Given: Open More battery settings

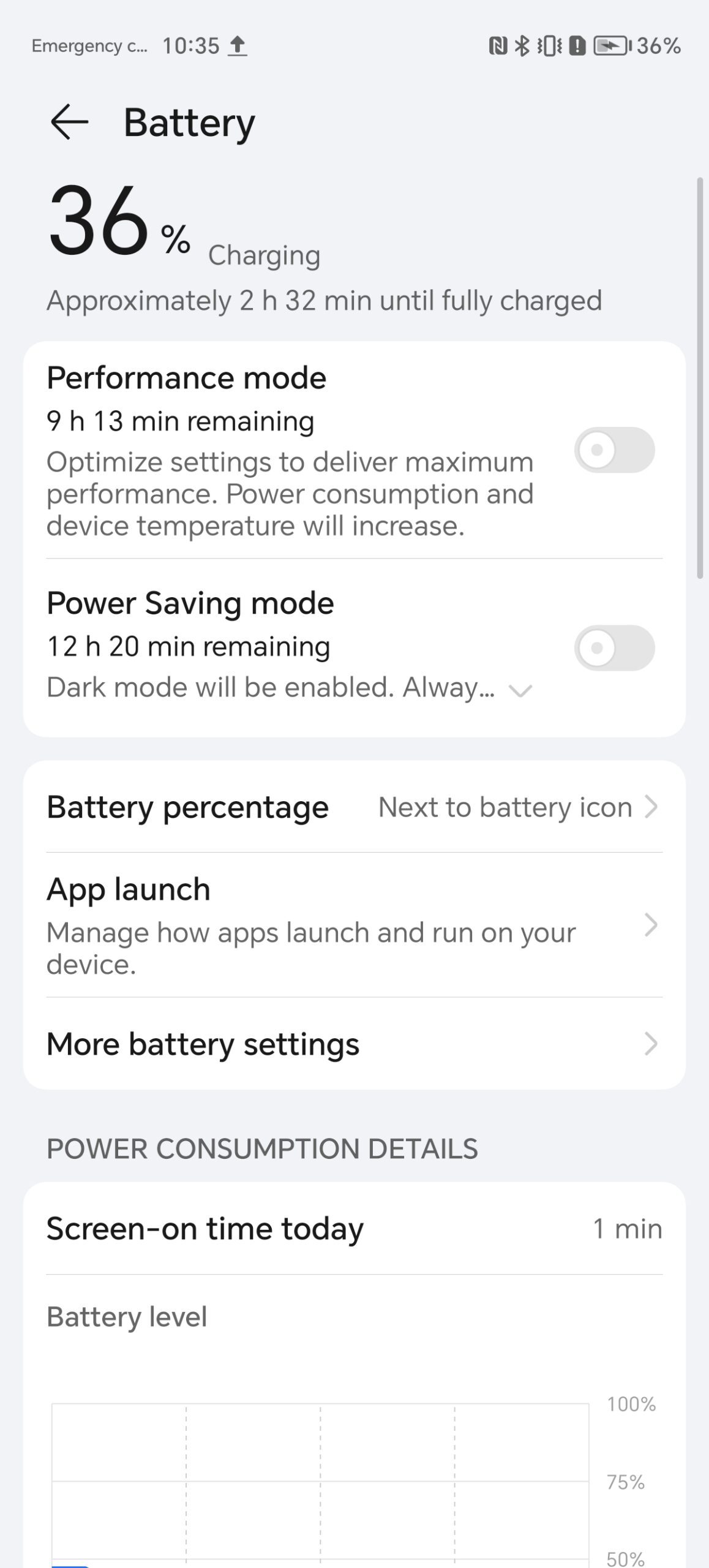Looking at the screenshot, I should [x=354, y=1044].
